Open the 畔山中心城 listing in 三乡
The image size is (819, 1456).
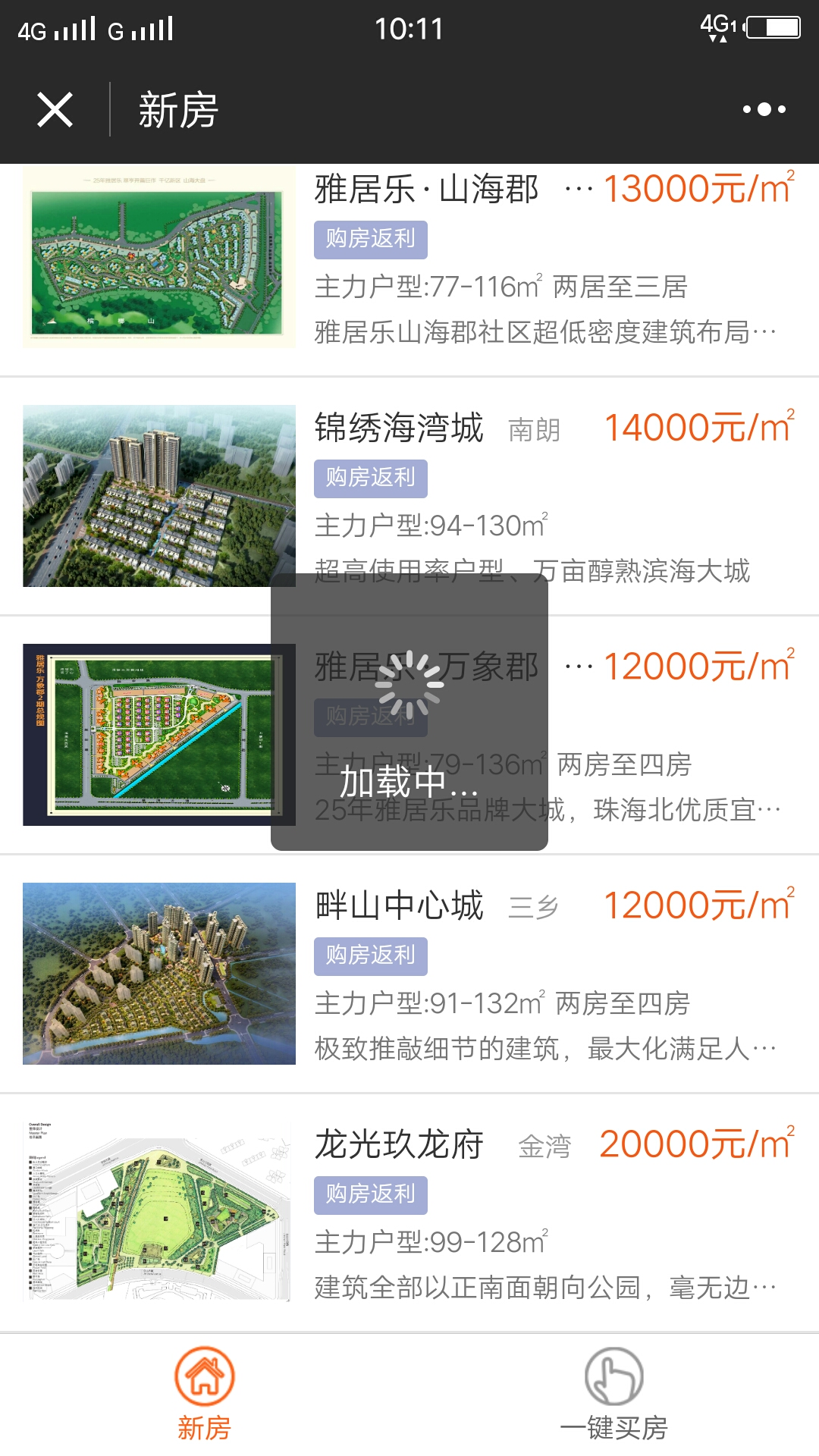(409, 974)
